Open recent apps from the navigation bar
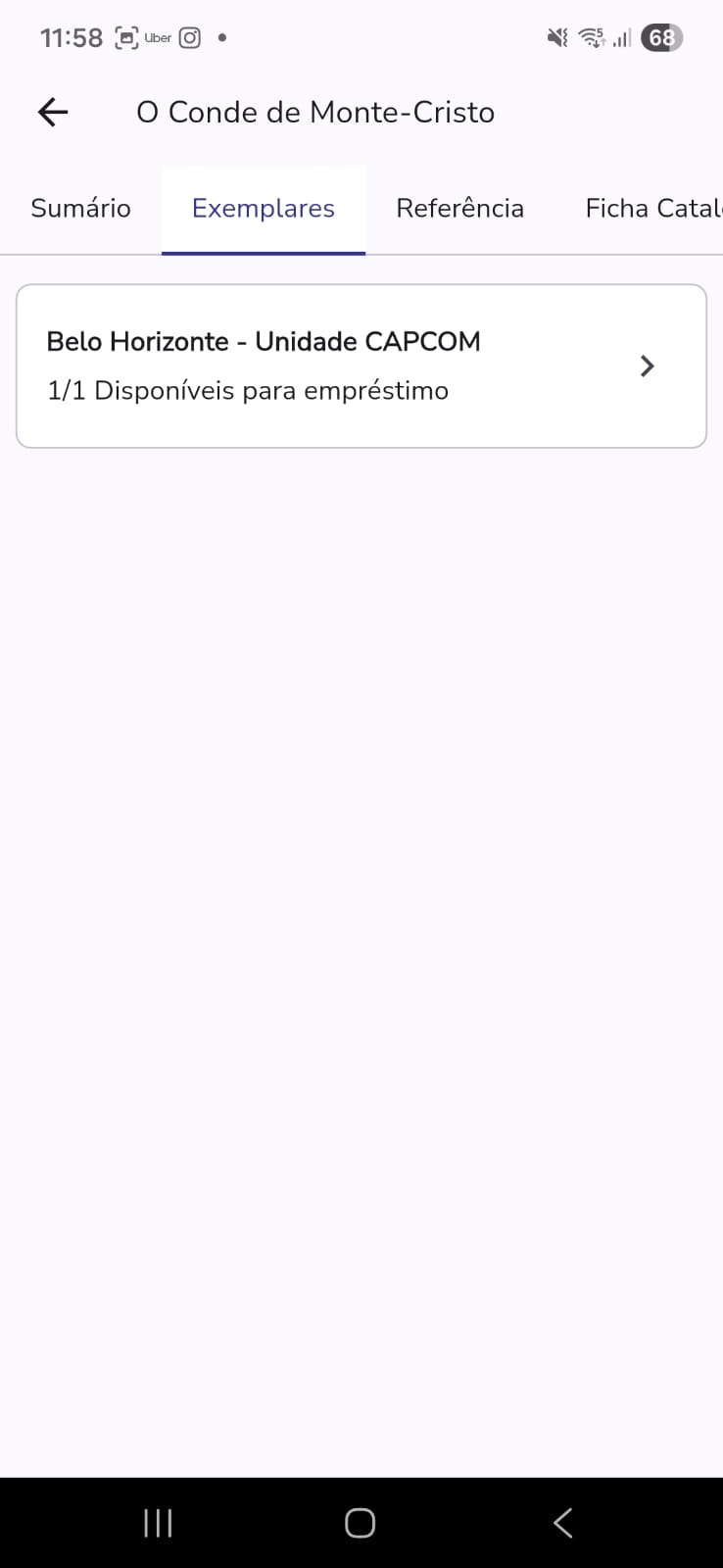This screenshot has height=1568, width=723. pos(158,1523)
